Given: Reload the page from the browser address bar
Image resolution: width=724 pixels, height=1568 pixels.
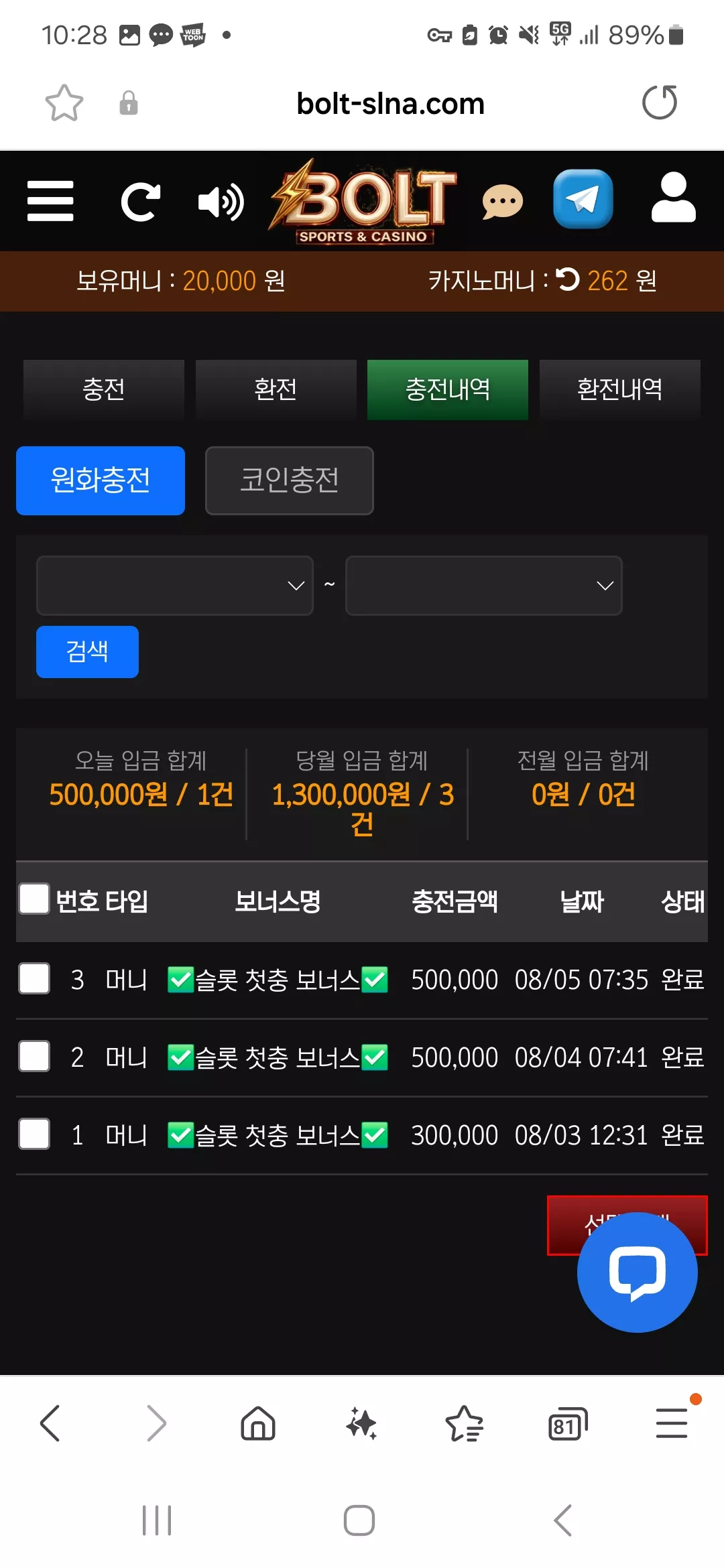Looking at the screenshot, I should tap(660, 103).
